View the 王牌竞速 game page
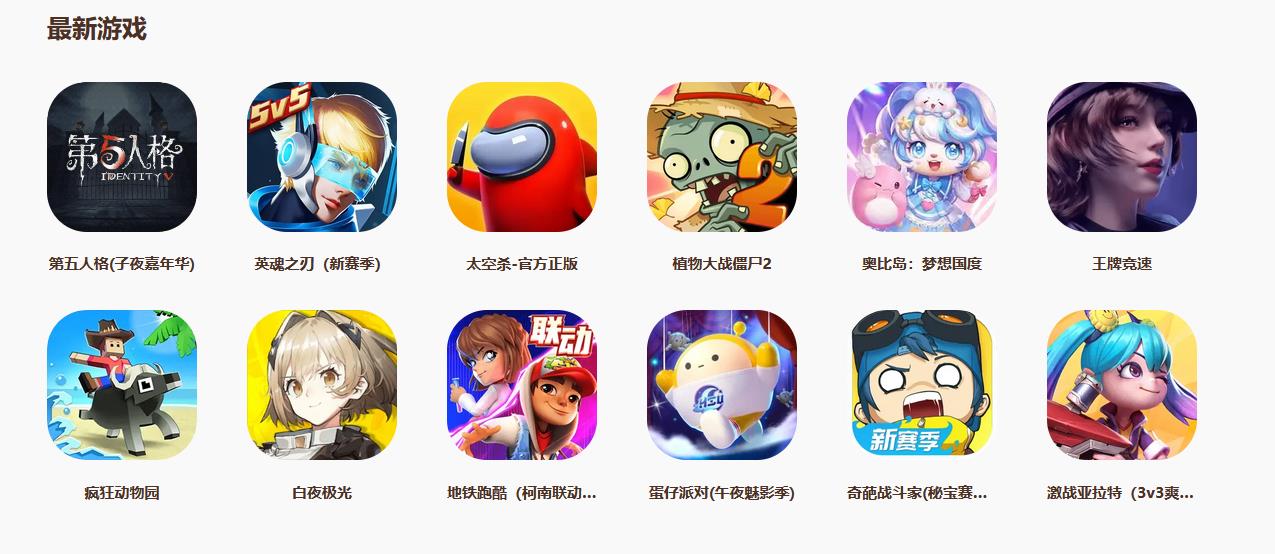 [1122, 157]
